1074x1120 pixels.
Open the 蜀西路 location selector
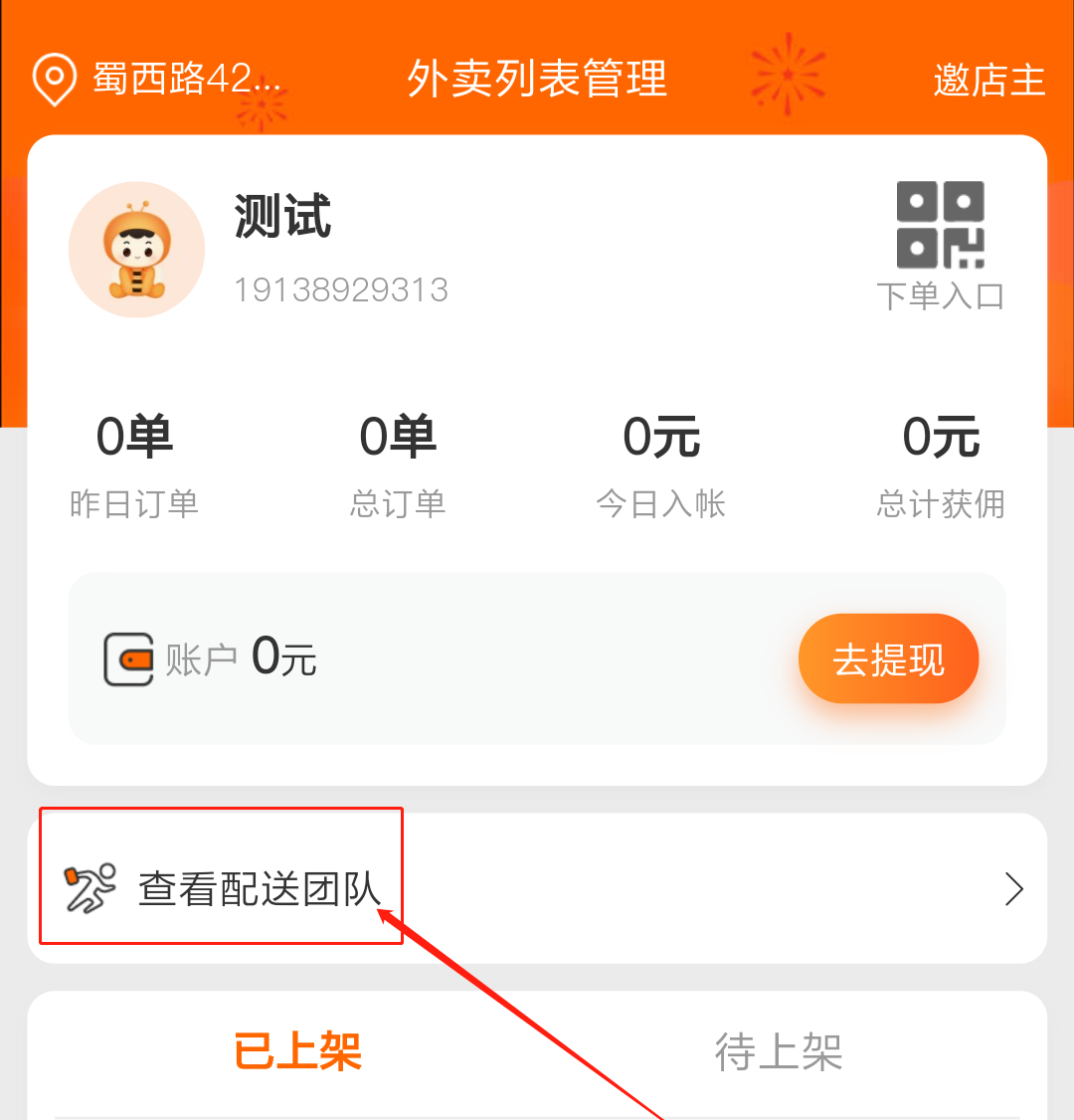(x=159, y=80)
